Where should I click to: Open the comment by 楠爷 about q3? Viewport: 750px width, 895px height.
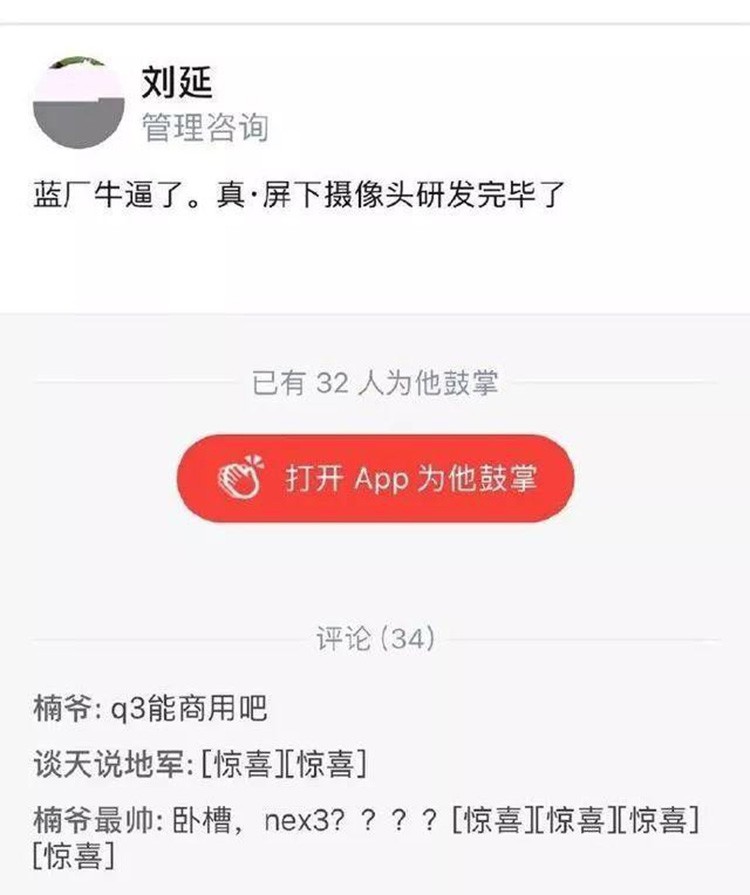(x=151, y=709)
